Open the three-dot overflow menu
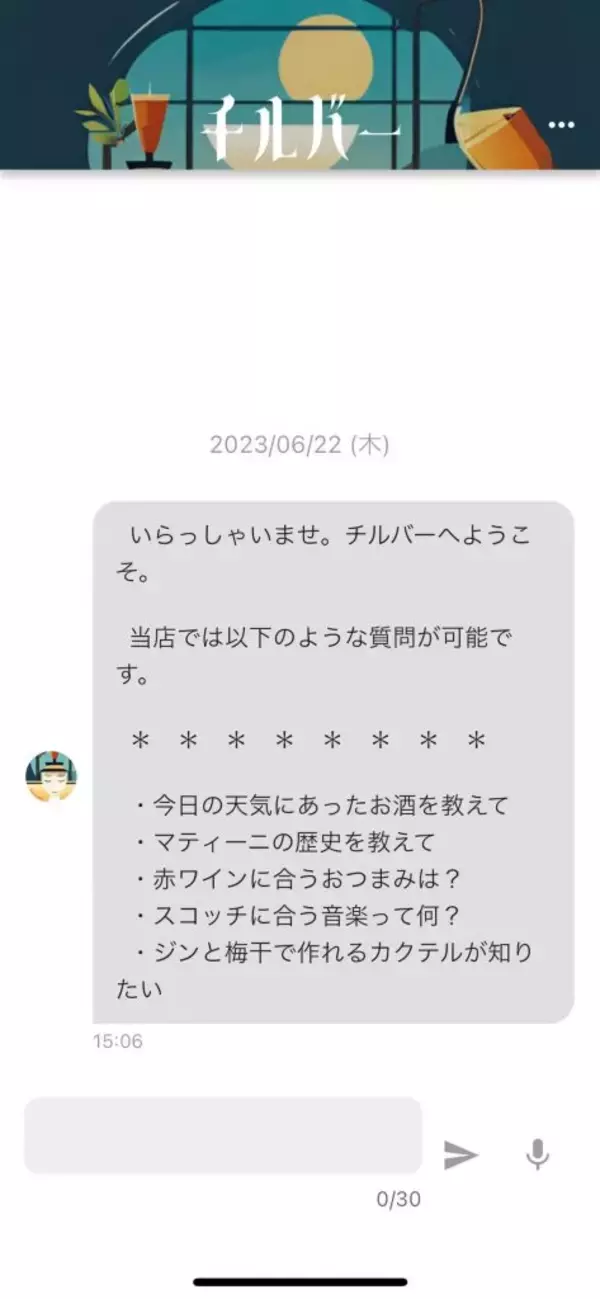The width and height of the screenshot is (600, 1299). pos(562,125)
